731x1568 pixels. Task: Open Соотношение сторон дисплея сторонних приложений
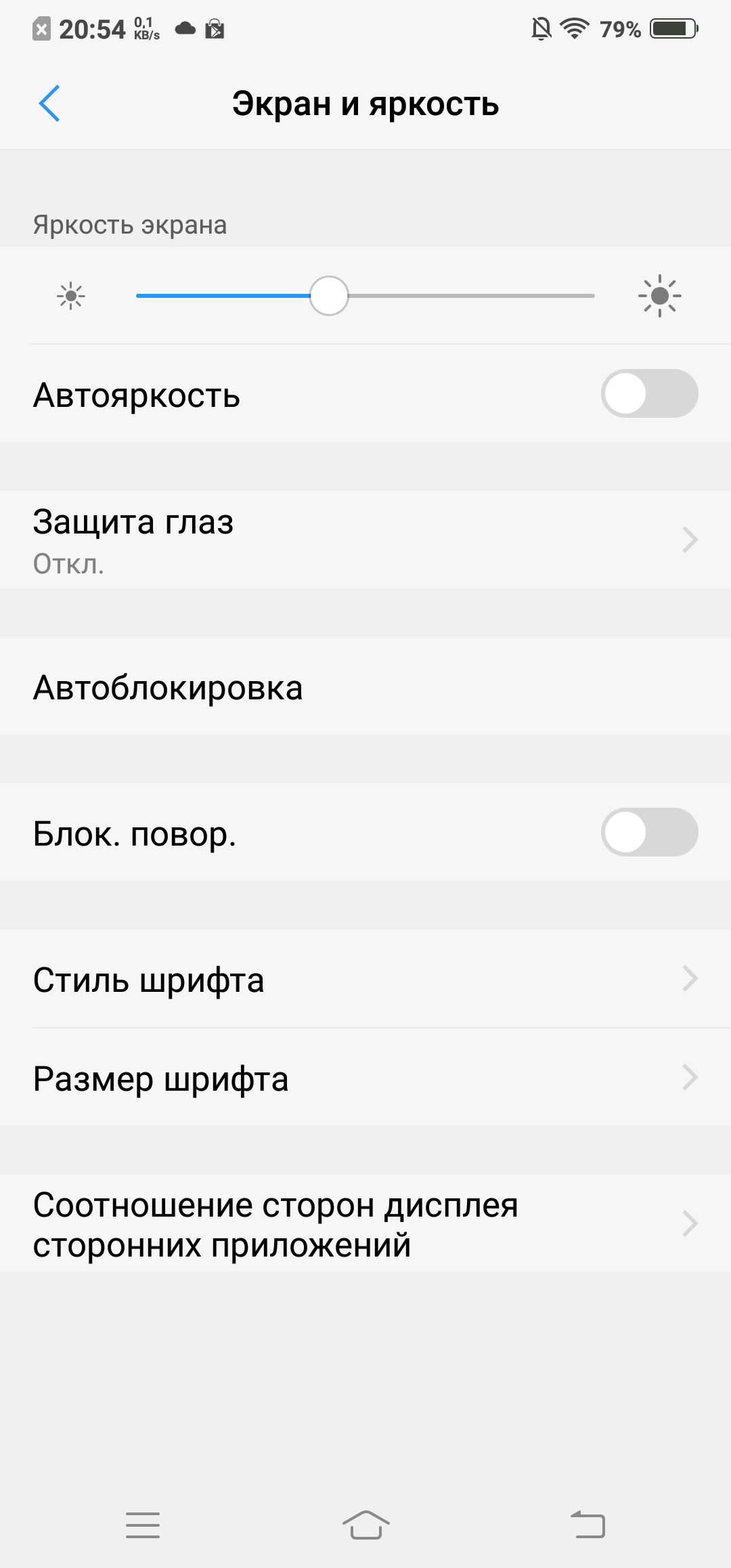(x=365, y=1224)
